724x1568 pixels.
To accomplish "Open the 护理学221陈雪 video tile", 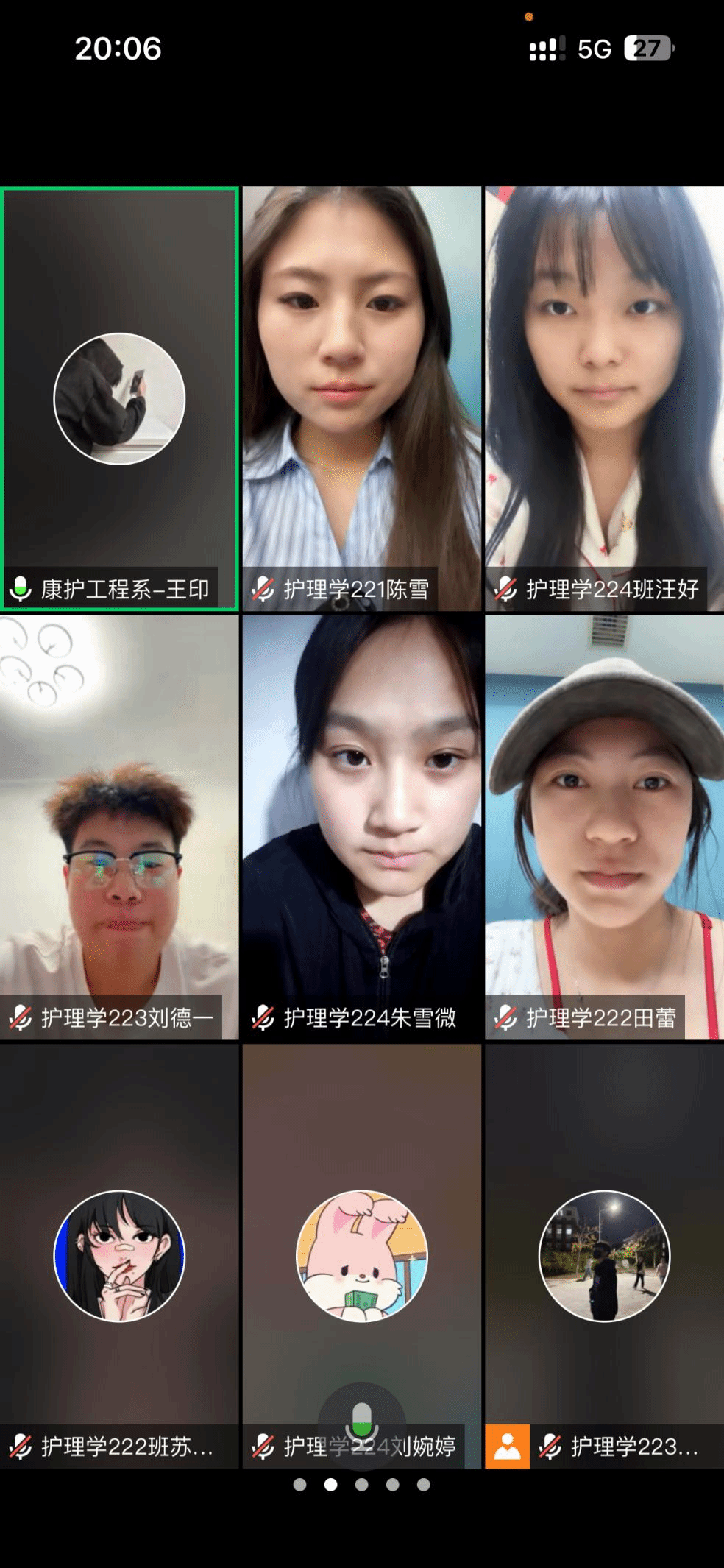I will (x=361, y=398).
